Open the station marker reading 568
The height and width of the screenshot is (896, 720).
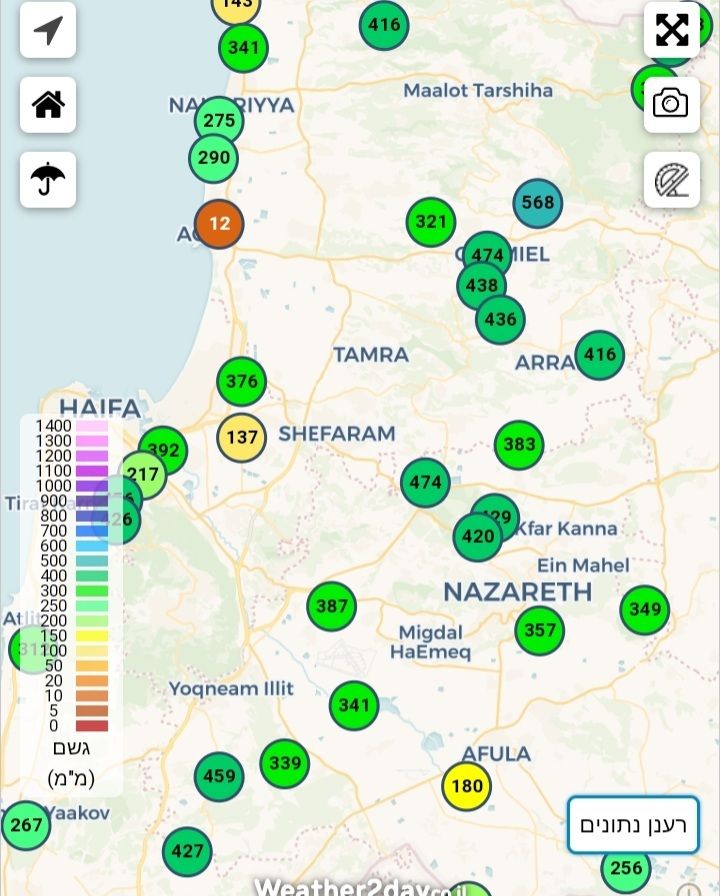coord(538,203)
